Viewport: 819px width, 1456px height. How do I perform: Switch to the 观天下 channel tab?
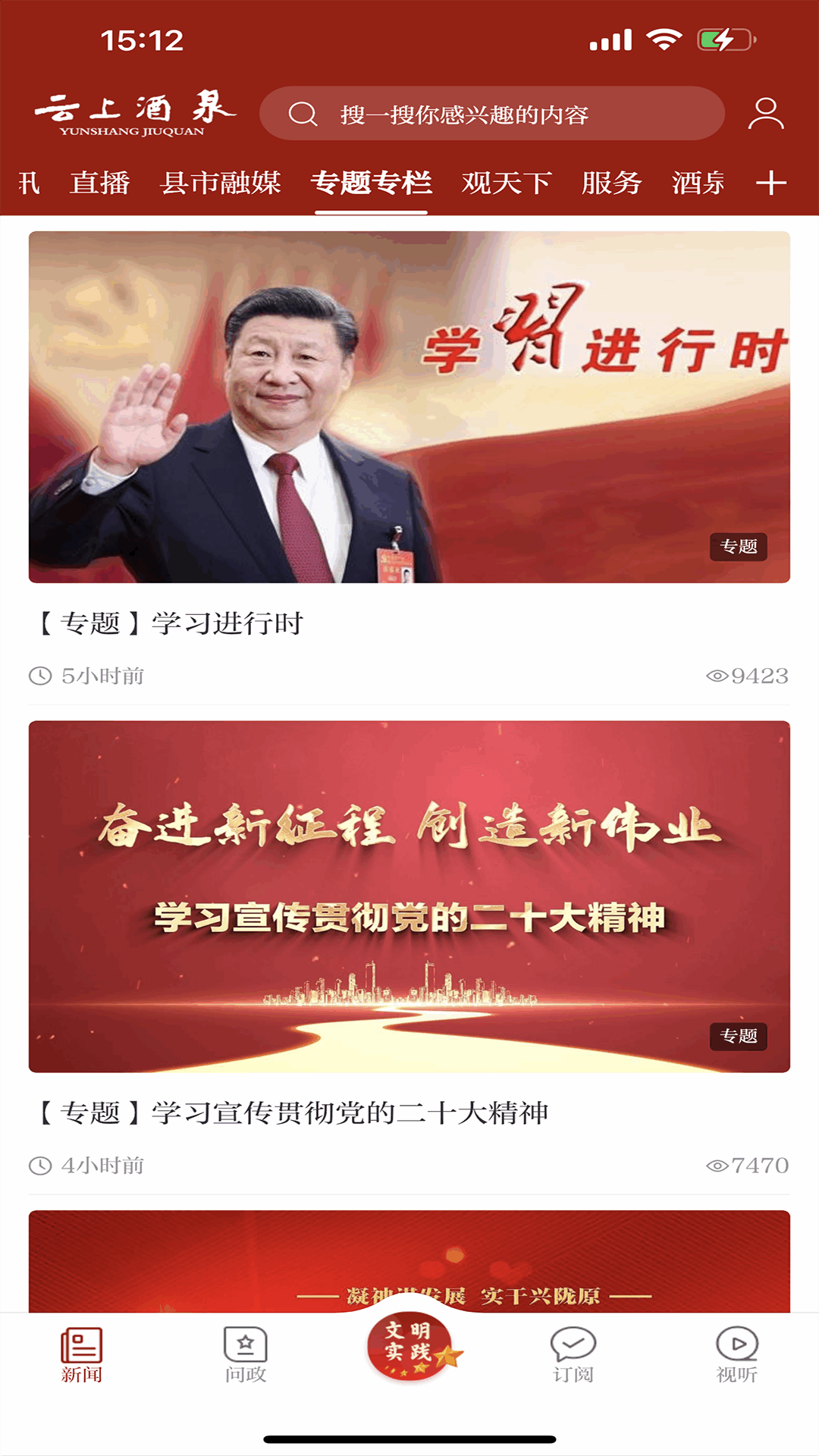pyautogui.click(x=506, y=182)
